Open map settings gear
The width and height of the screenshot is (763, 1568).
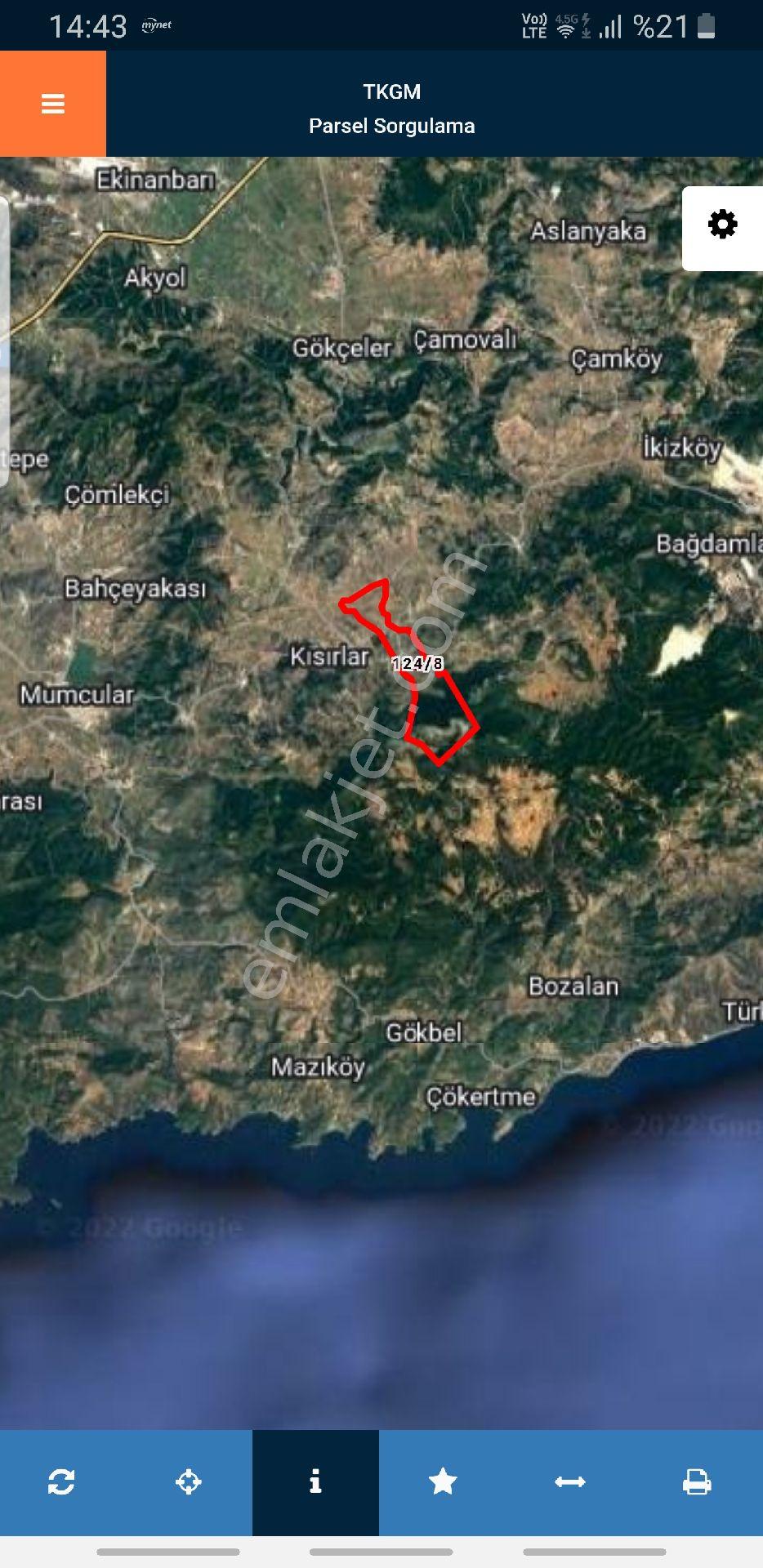(x=722, y=225)
